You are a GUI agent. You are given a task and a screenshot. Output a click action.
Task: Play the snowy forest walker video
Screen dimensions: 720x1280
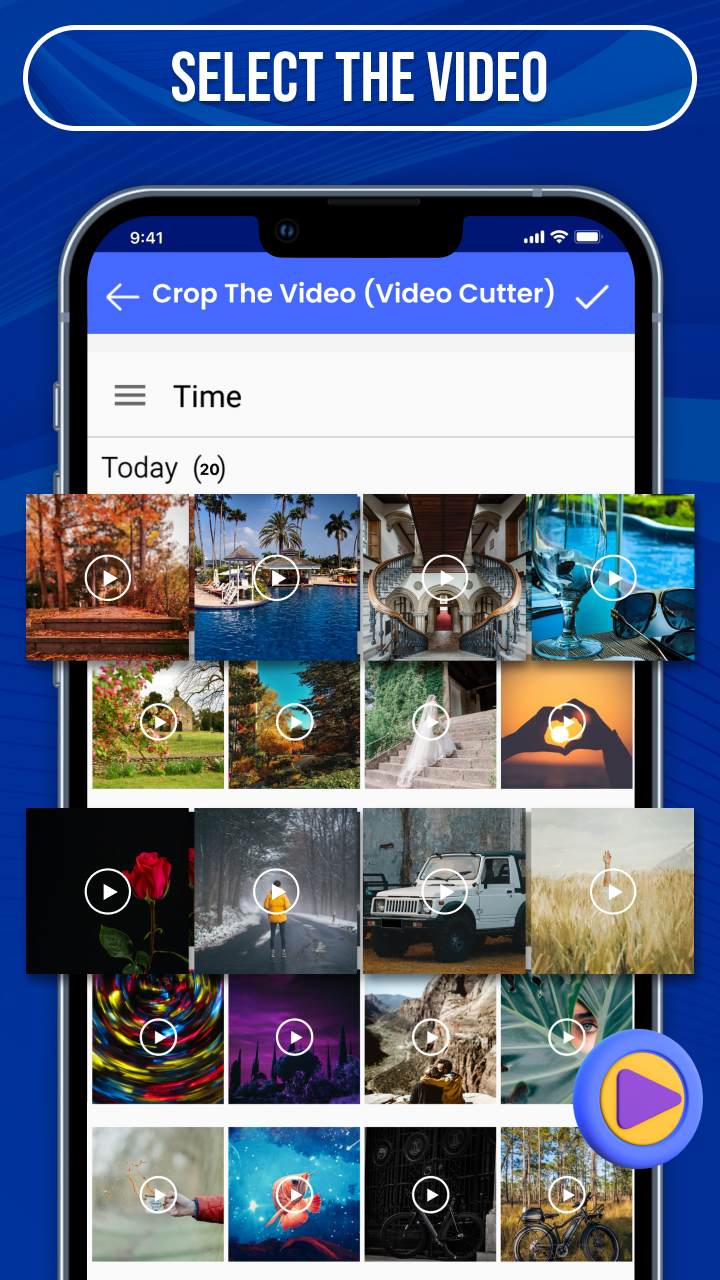(x=275, y=891)
